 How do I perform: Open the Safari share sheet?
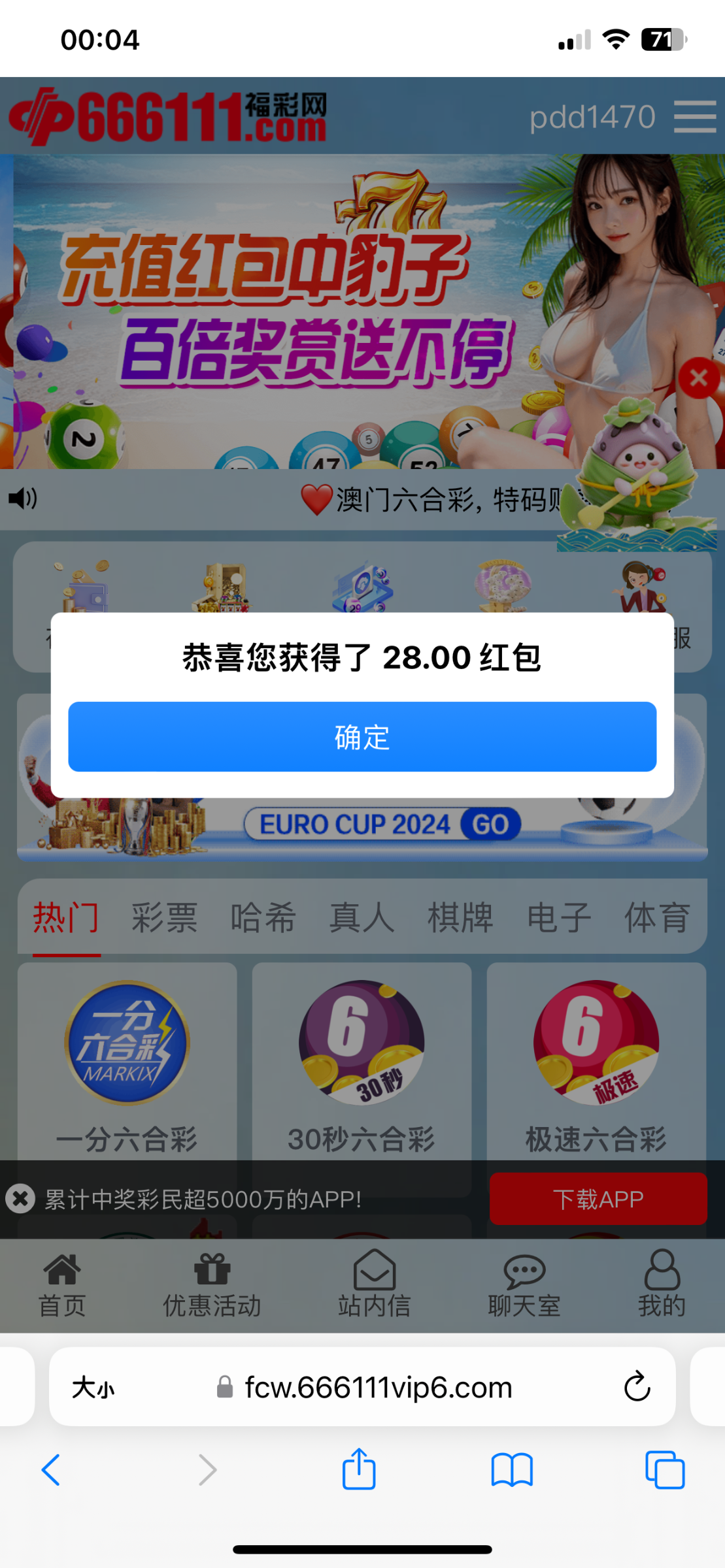pyautogui.click(x=359, y=1470)
